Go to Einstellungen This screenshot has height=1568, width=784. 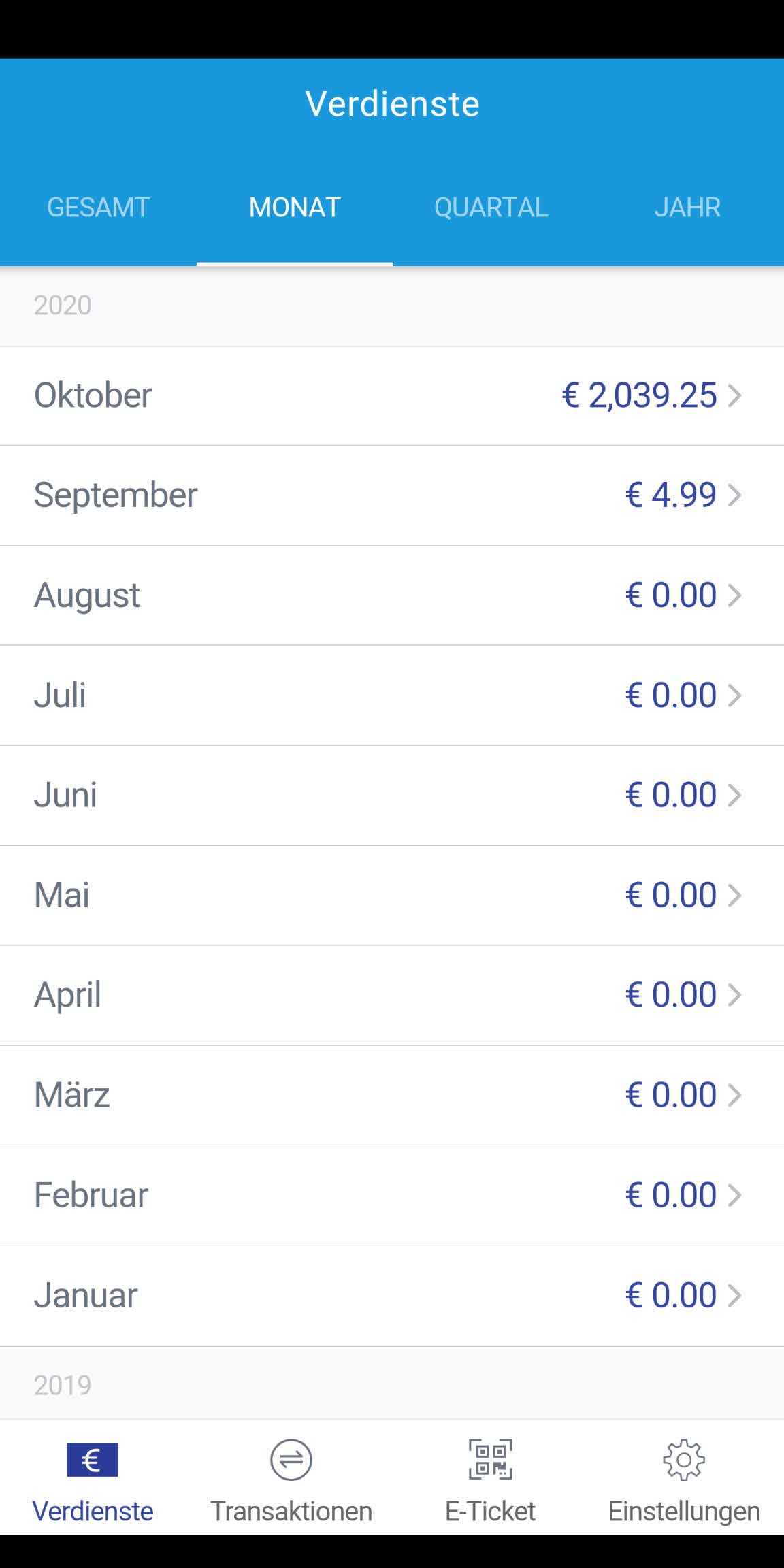[x=684, y=1478]
